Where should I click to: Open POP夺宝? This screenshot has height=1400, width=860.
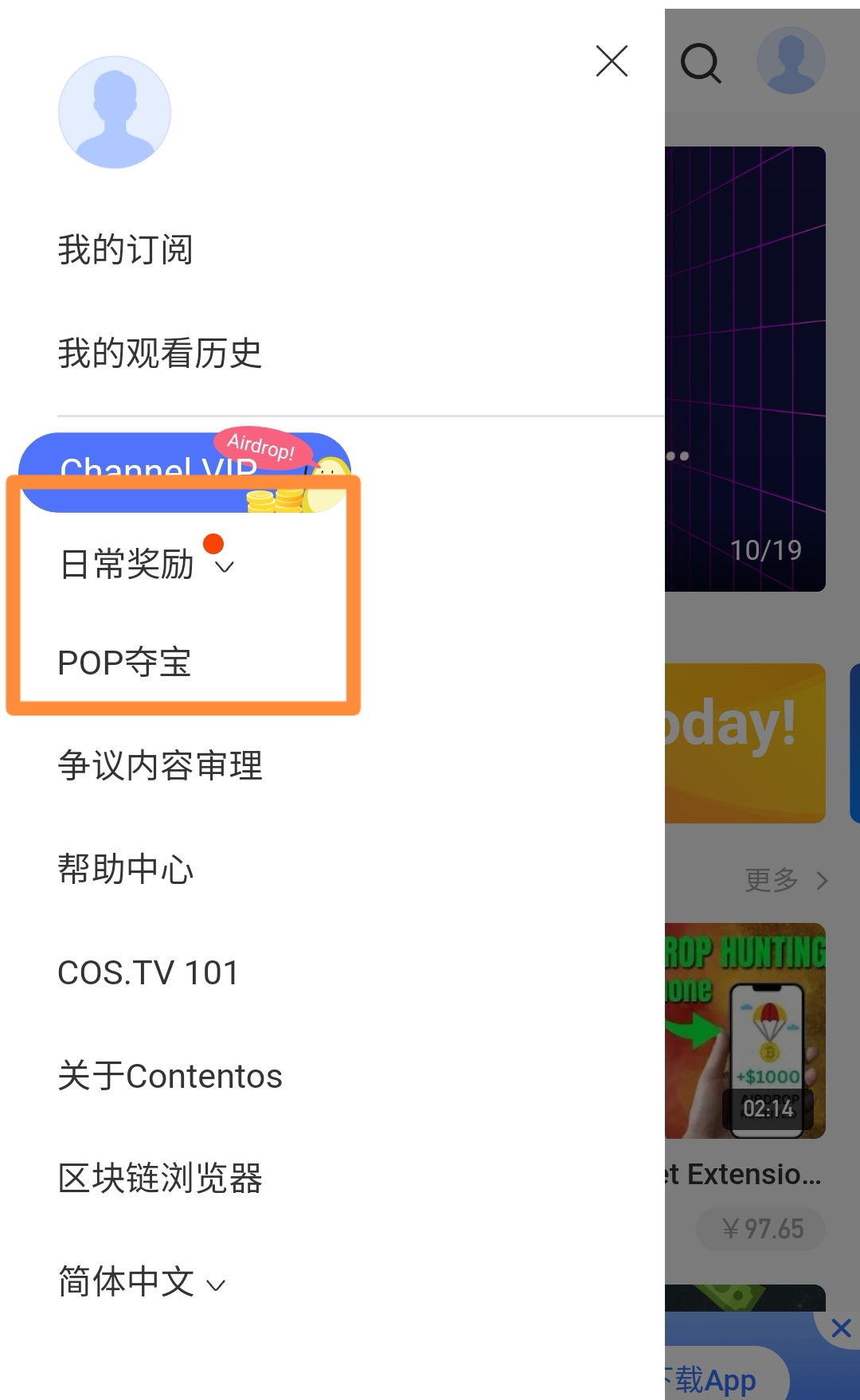pos(125,663)
